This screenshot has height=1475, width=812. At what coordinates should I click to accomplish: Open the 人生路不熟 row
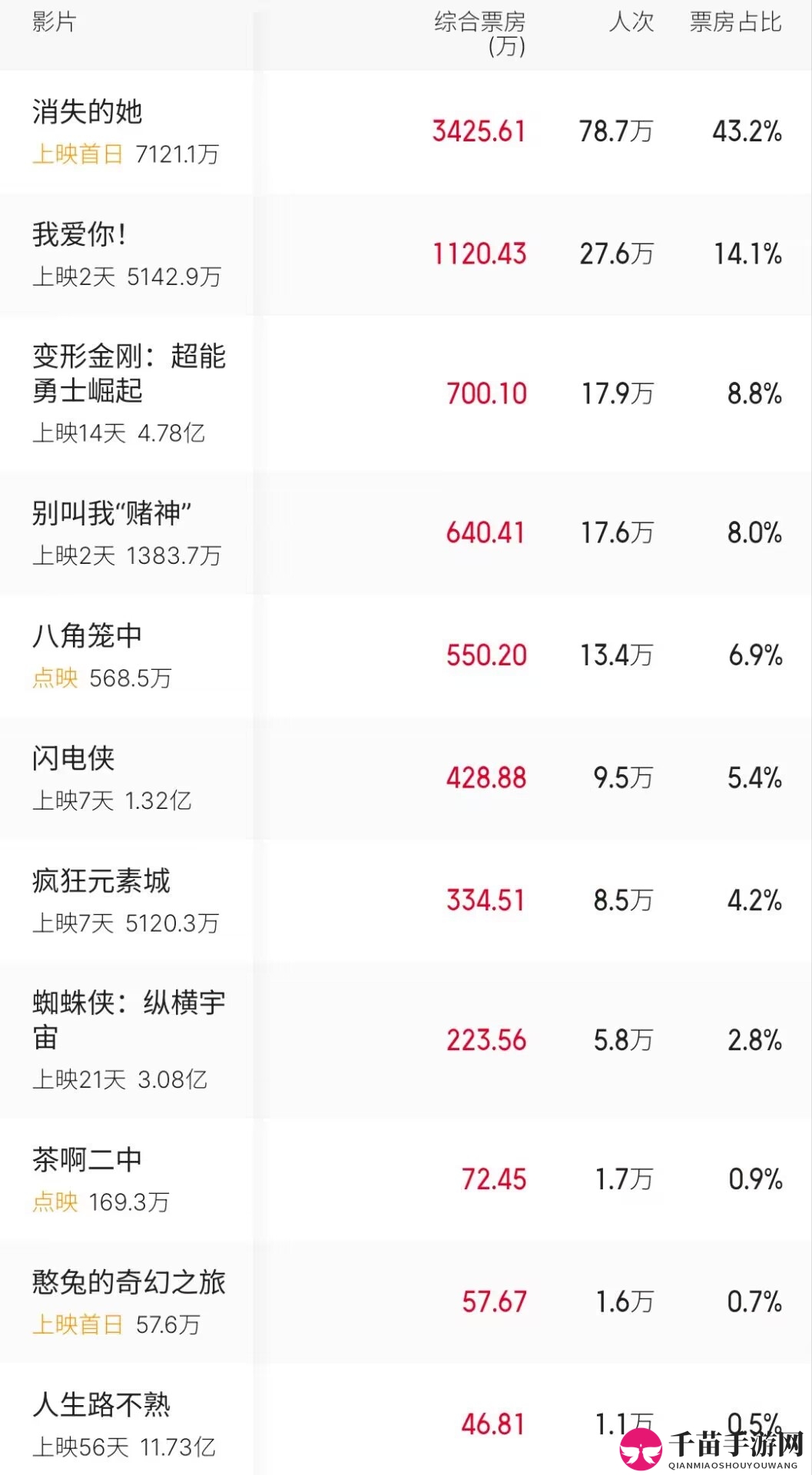click(406, 1420)
